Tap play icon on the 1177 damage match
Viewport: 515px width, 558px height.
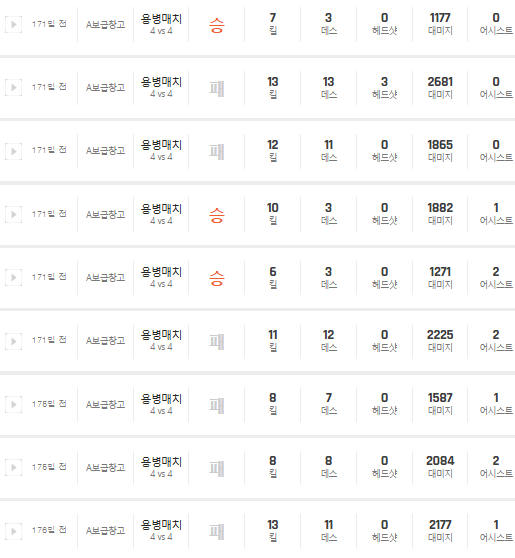tap(14, 25)
